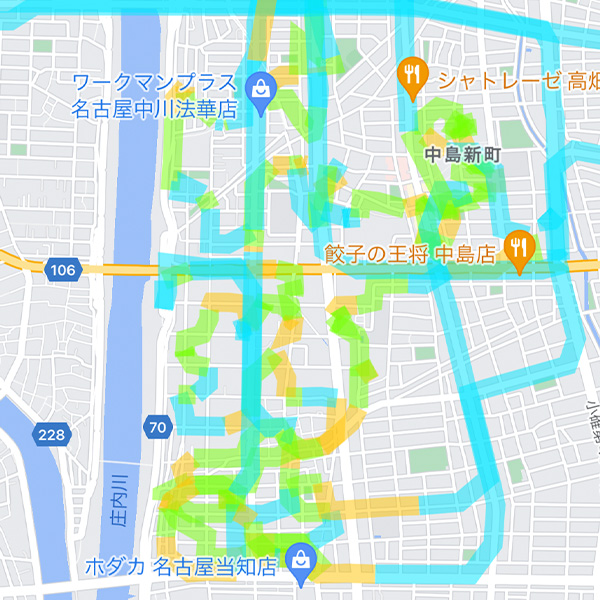Tap the 餃子の王将 中島店 restaurant pin

(518, 250)
